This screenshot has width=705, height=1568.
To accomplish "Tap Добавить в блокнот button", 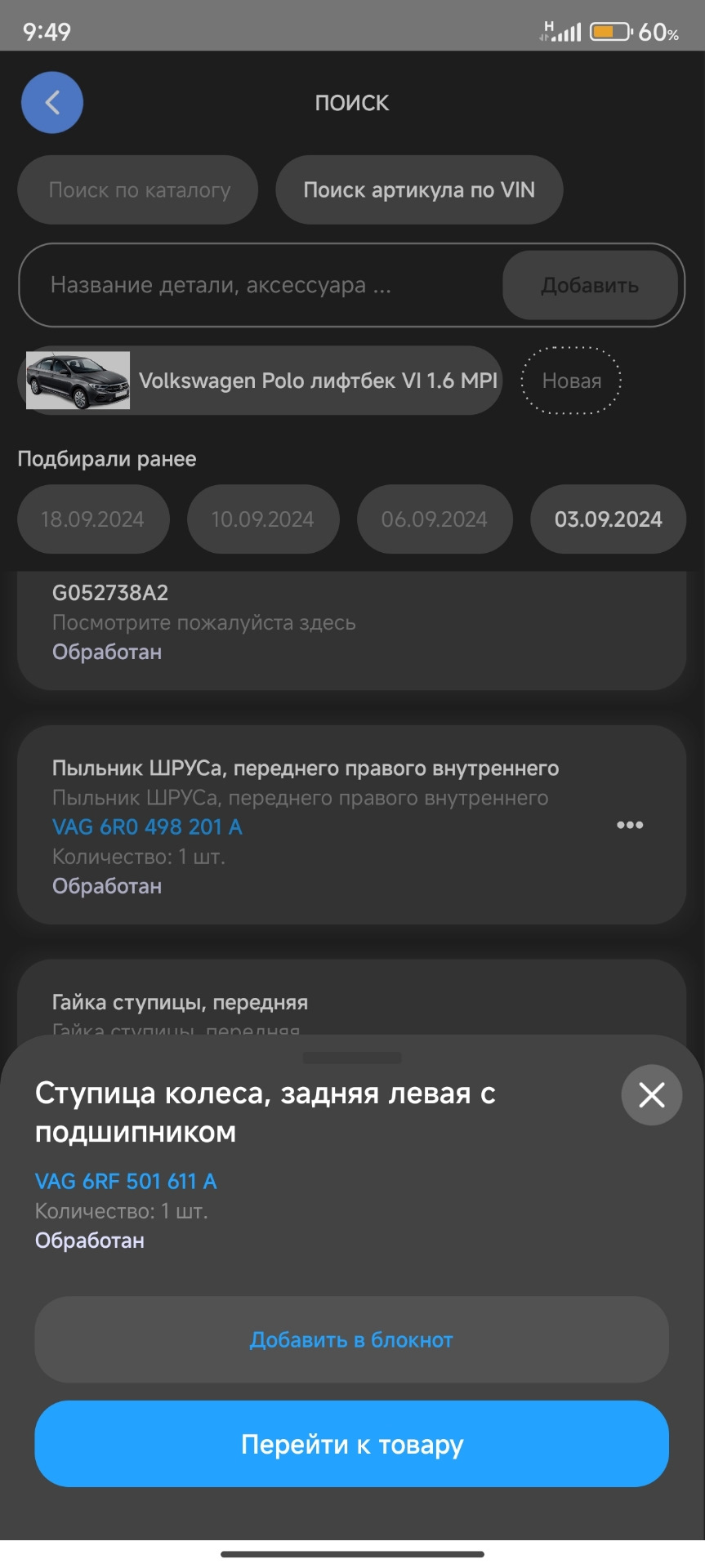I will coord(351,1339).
